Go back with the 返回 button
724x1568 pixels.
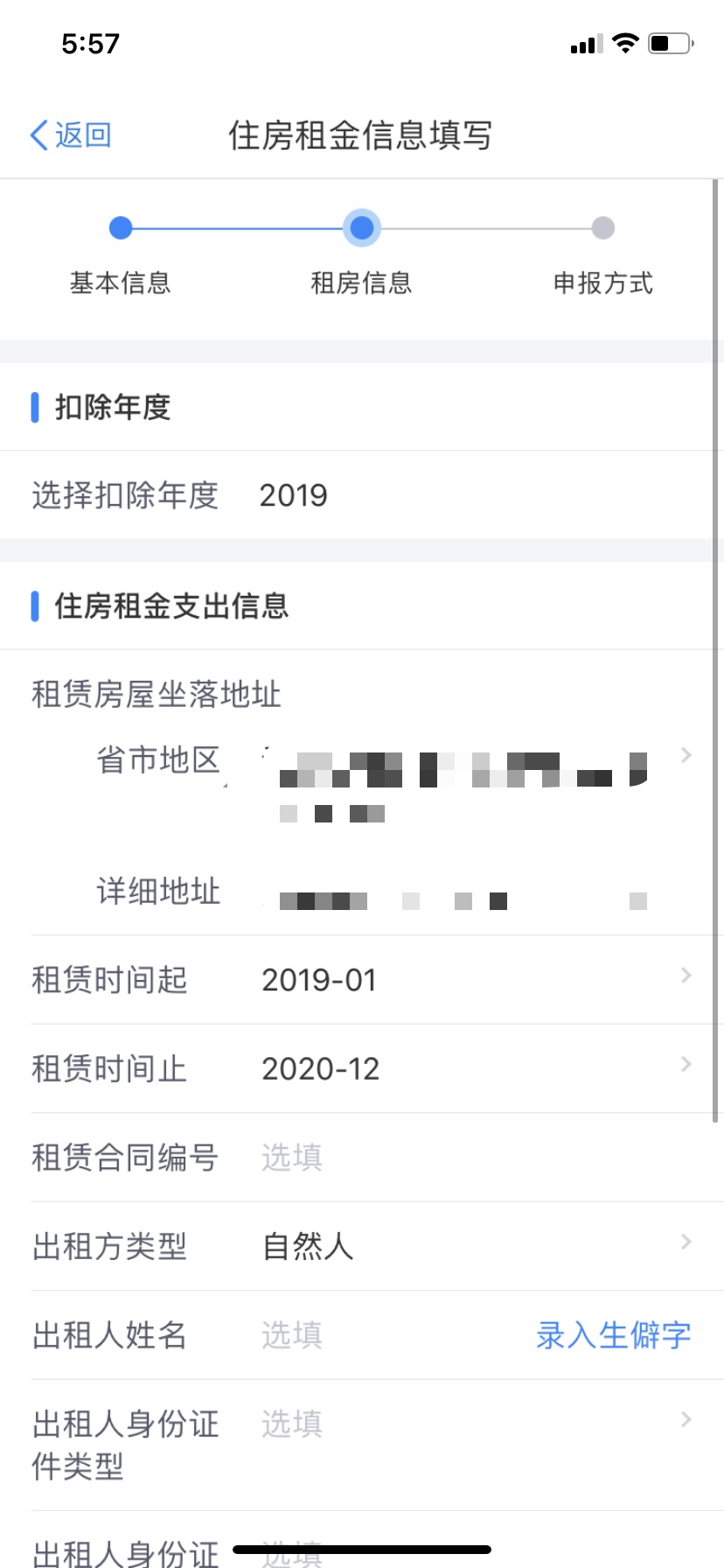(71, 136)
